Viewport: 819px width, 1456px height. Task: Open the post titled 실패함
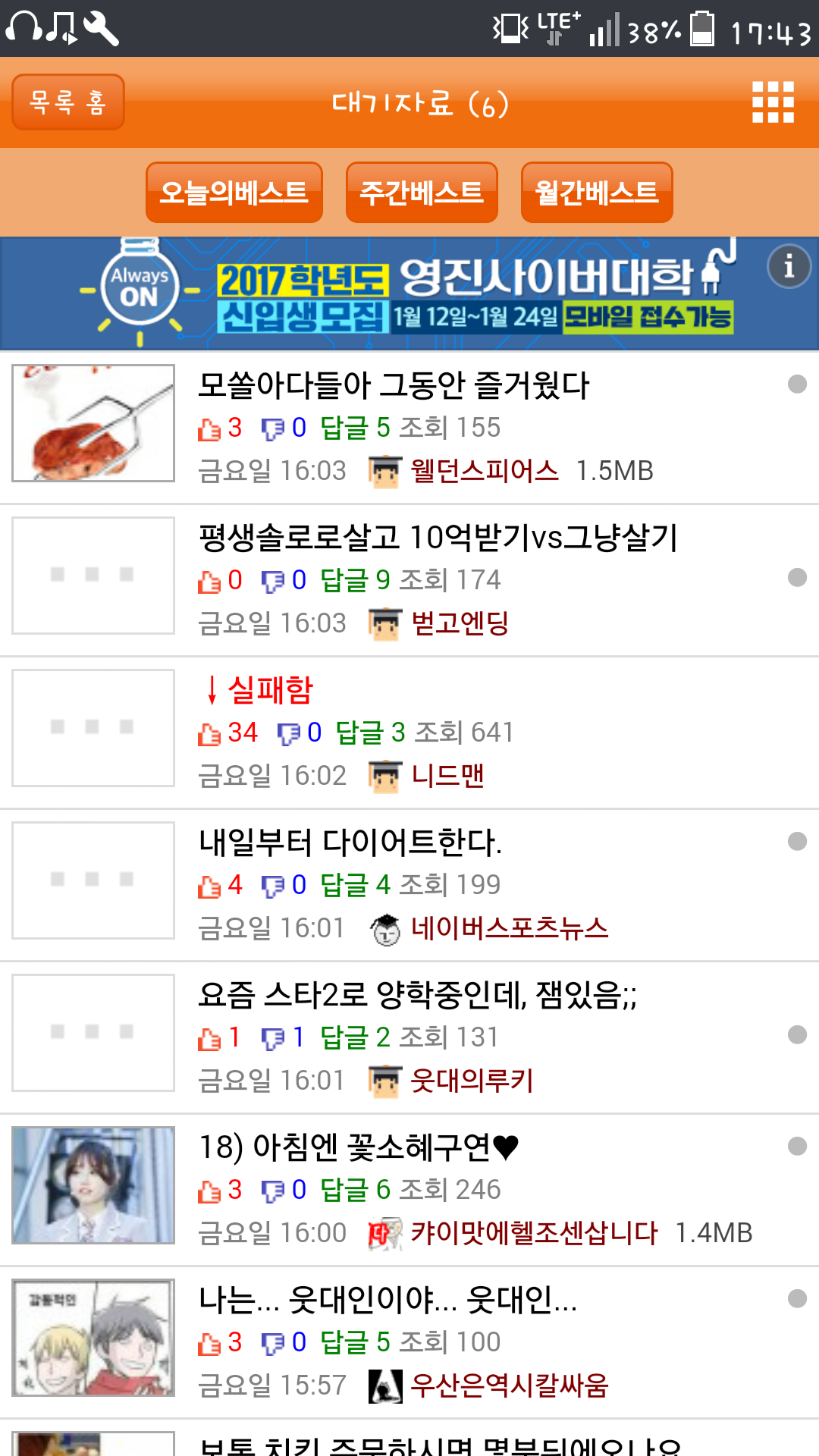pyautogui.click(x=269, y=690)
